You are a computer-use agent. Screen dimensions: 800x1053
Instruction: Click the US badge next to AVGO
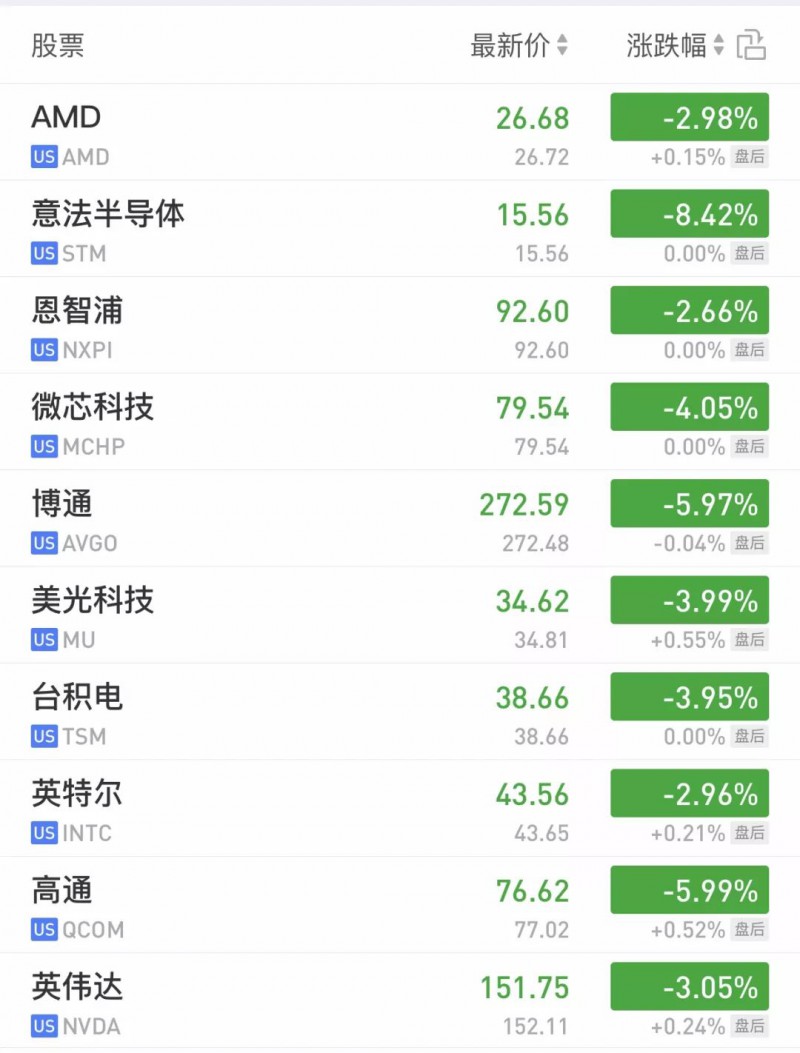tap(42, 543)
